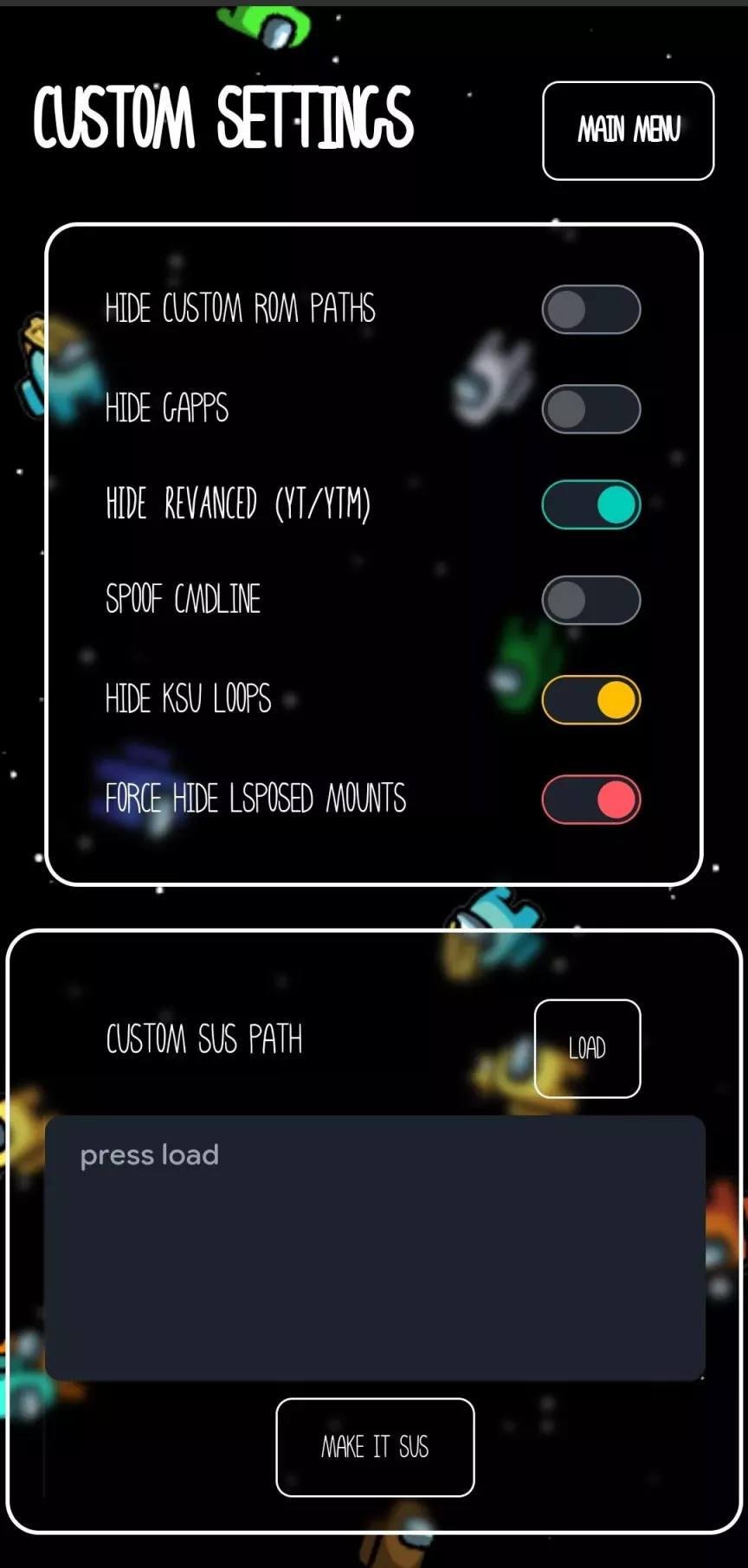748x1568 pixels.
Task: Switch on Spoof Cmdline
Action: pyautogui.click(x=591, y=600)
